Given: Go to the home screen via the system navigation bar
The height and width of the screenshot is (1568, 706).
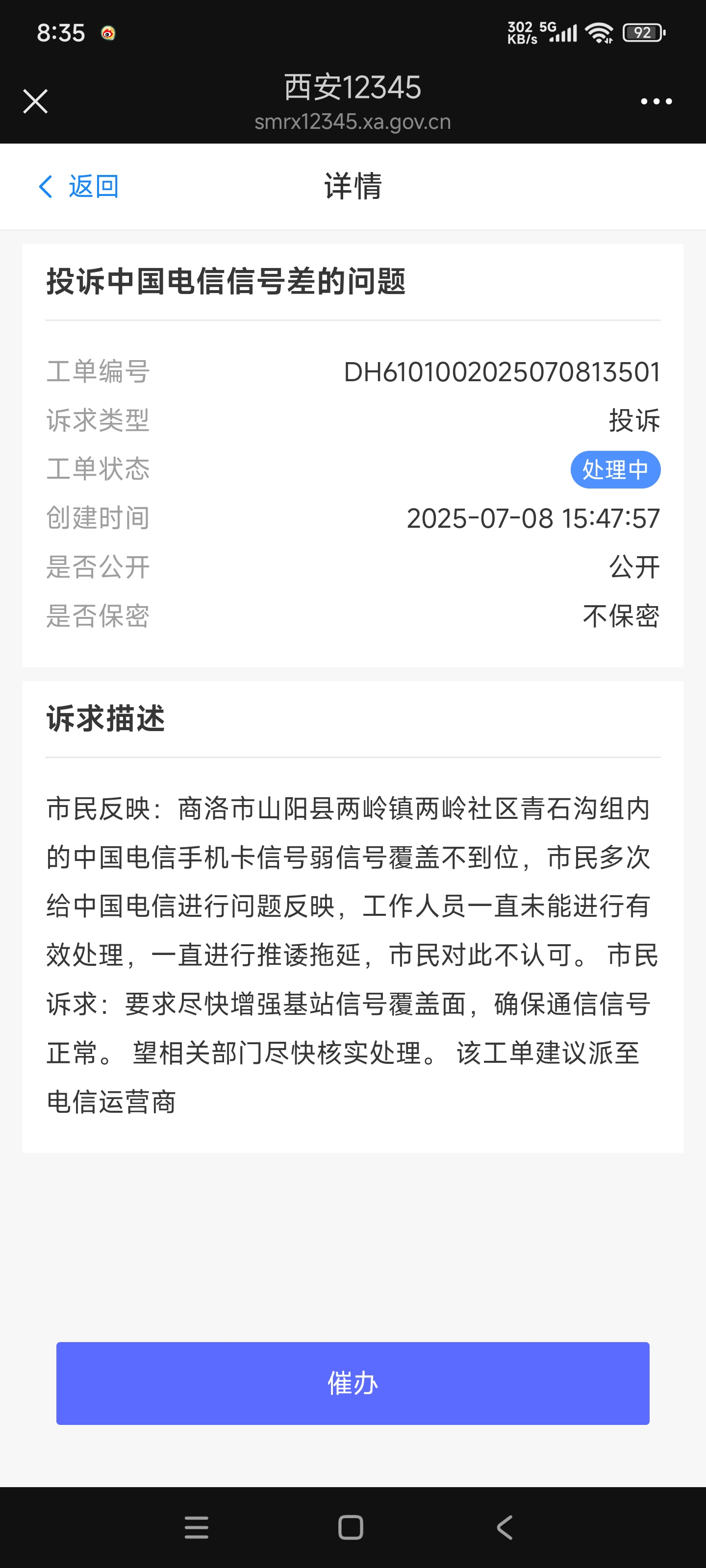Looking at the screenshot, I should pos(351,1527).
